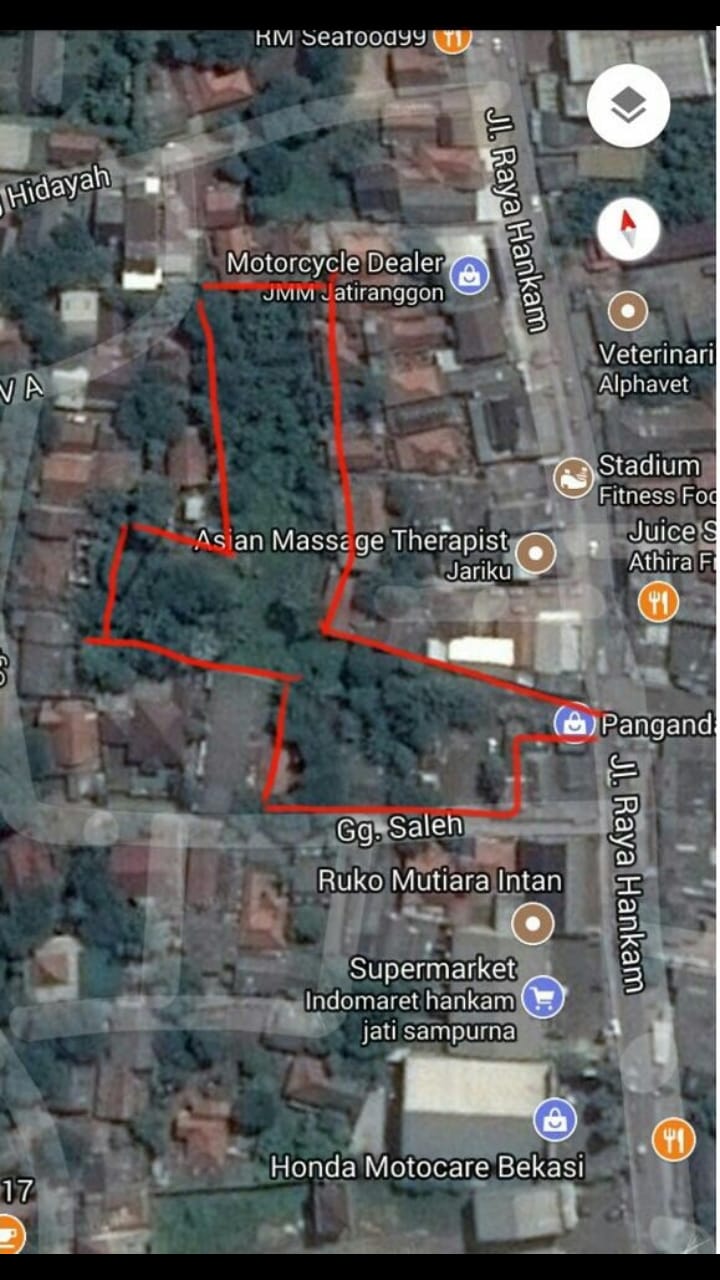Tap the Athira juice restaurant pin
The image size is (720, 1280).
[657, 602]
